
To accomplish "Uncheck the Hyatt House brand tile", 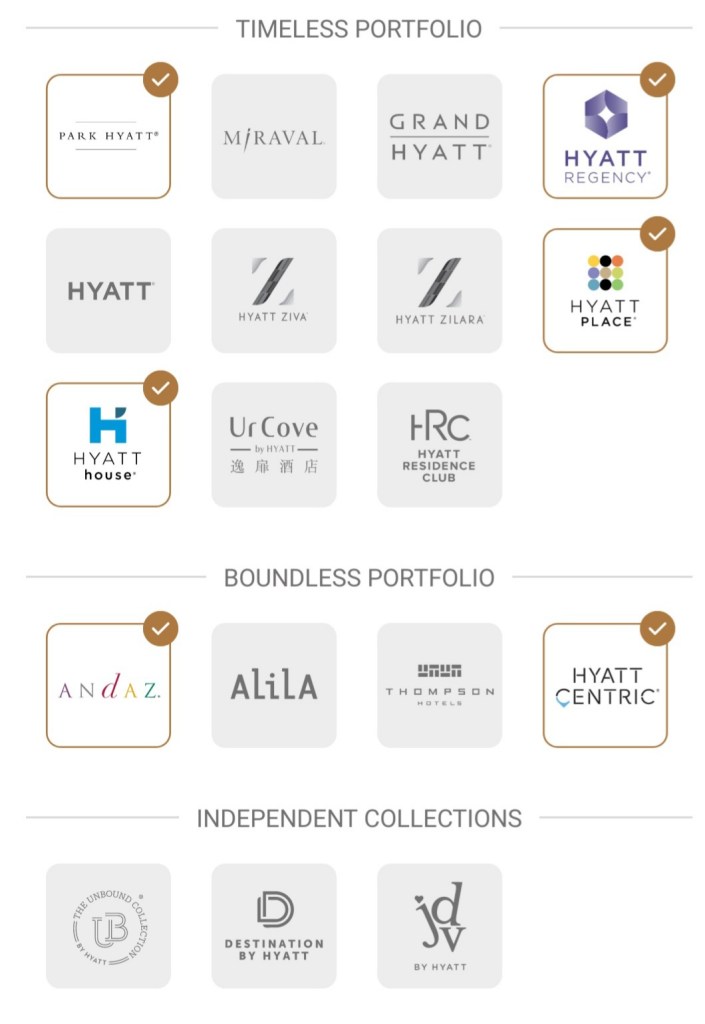I will point(108,445).
